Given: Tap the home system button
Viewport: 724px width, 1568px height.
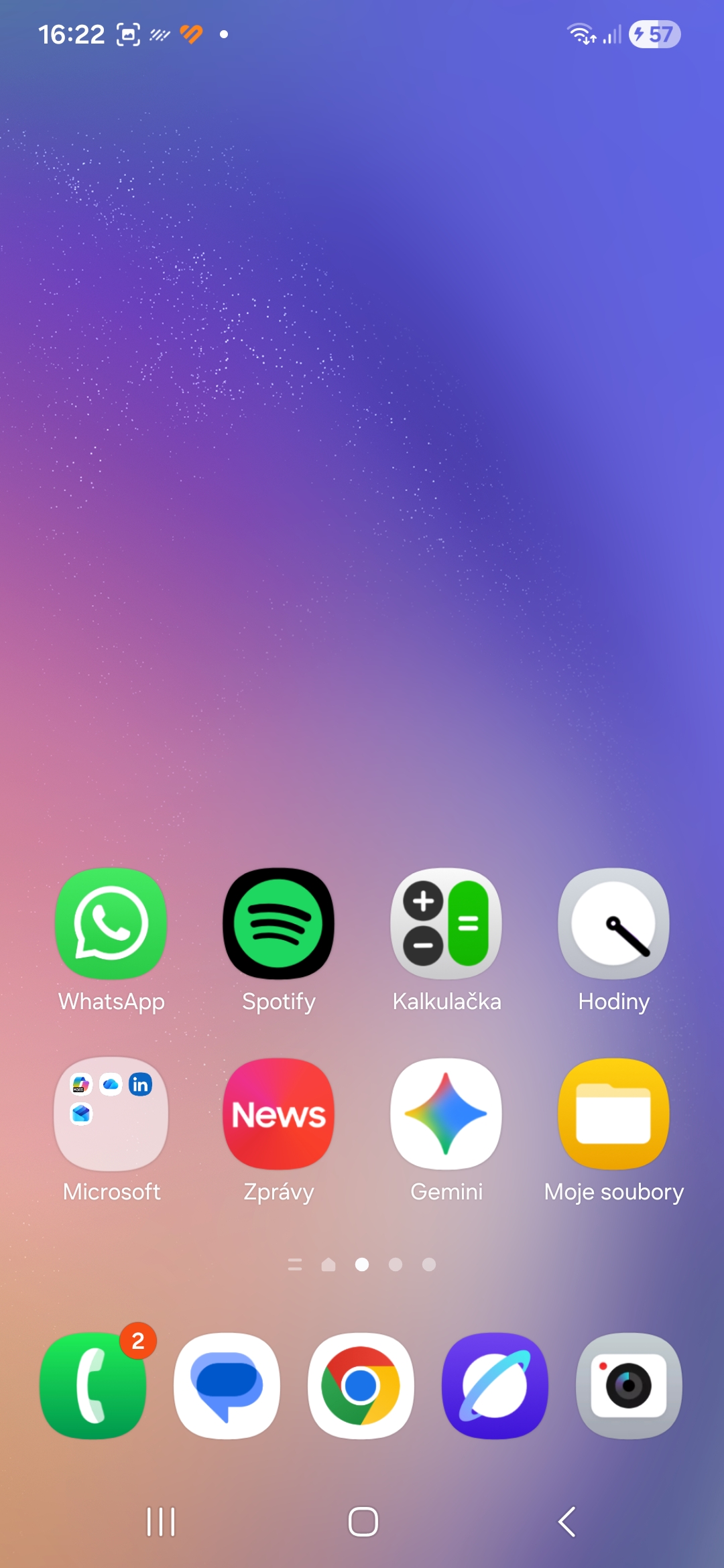Looking at the screenshot, I should [x=363, y=1521].
